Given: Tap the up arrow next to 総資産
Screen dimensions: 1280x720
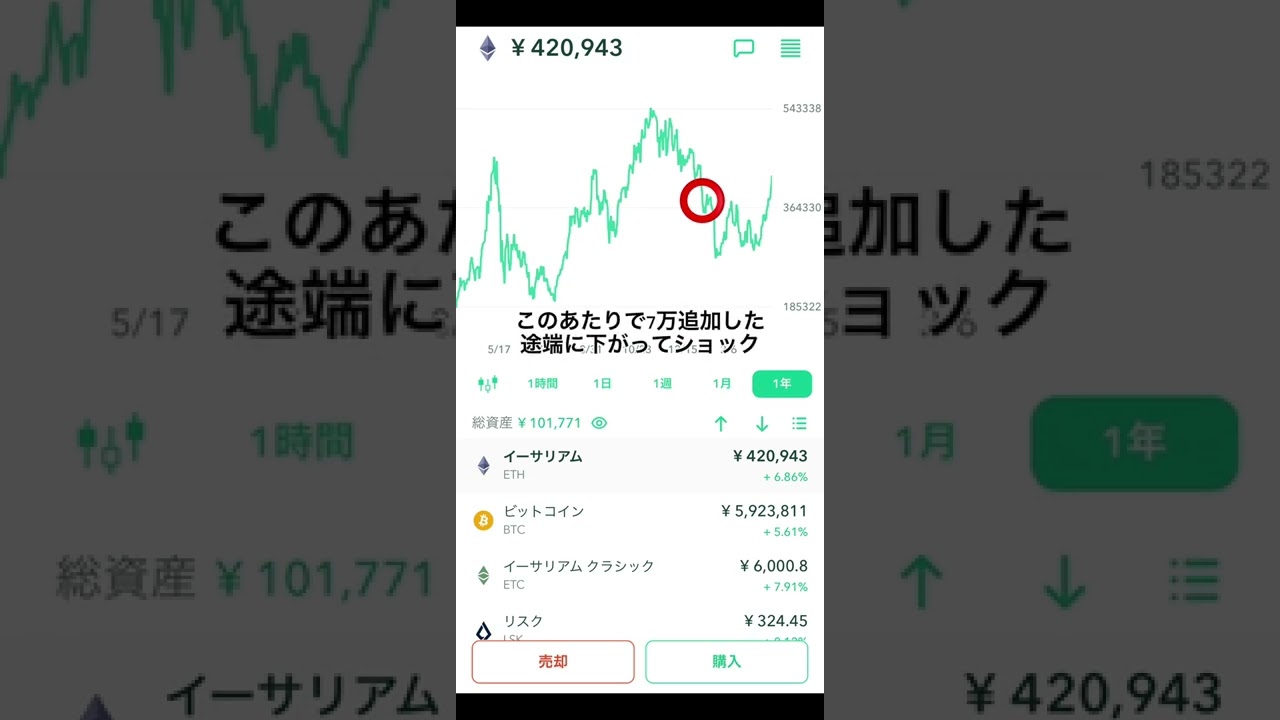Looking at the screenshot, I should pyautogui.click(x=721, y=424).
